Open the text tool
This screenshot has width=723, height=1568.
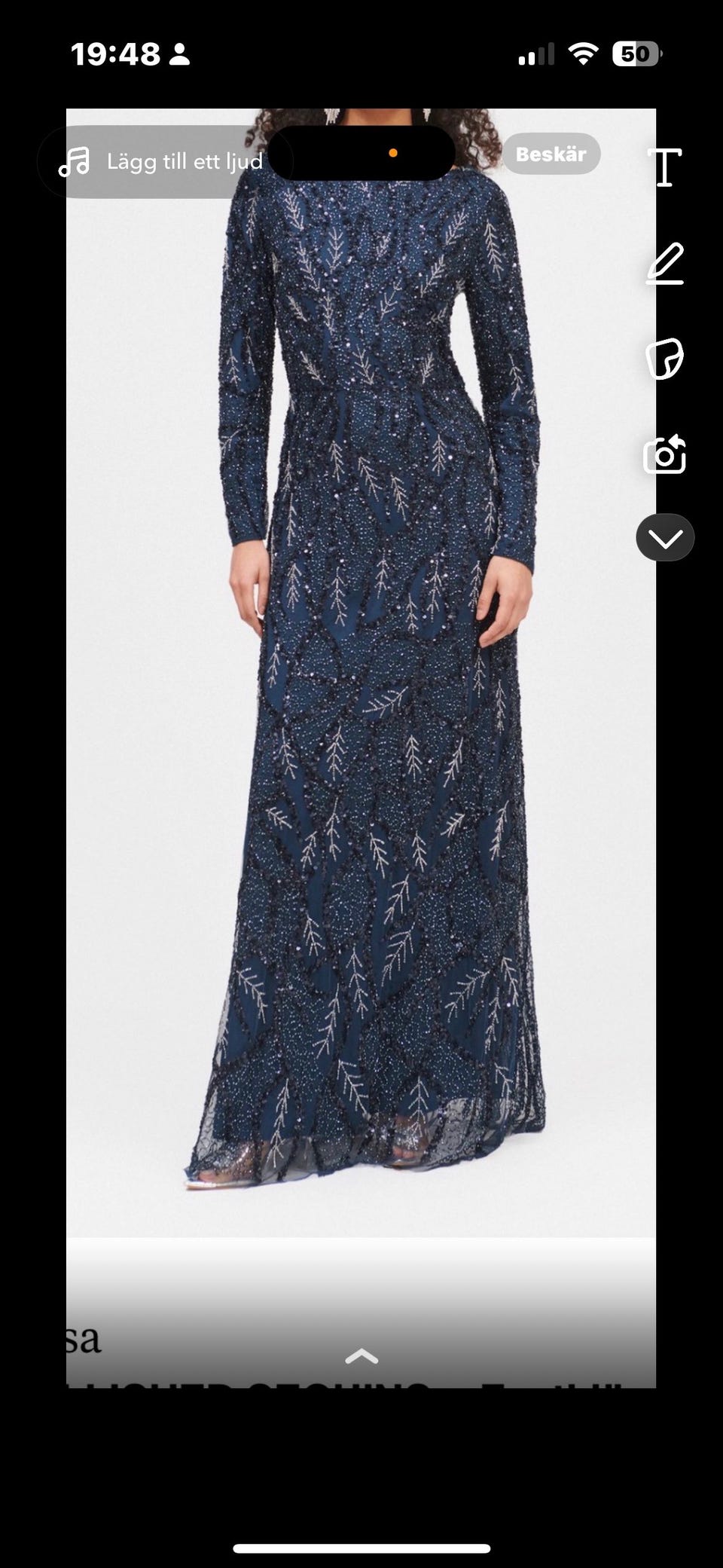tap(664, 167)
